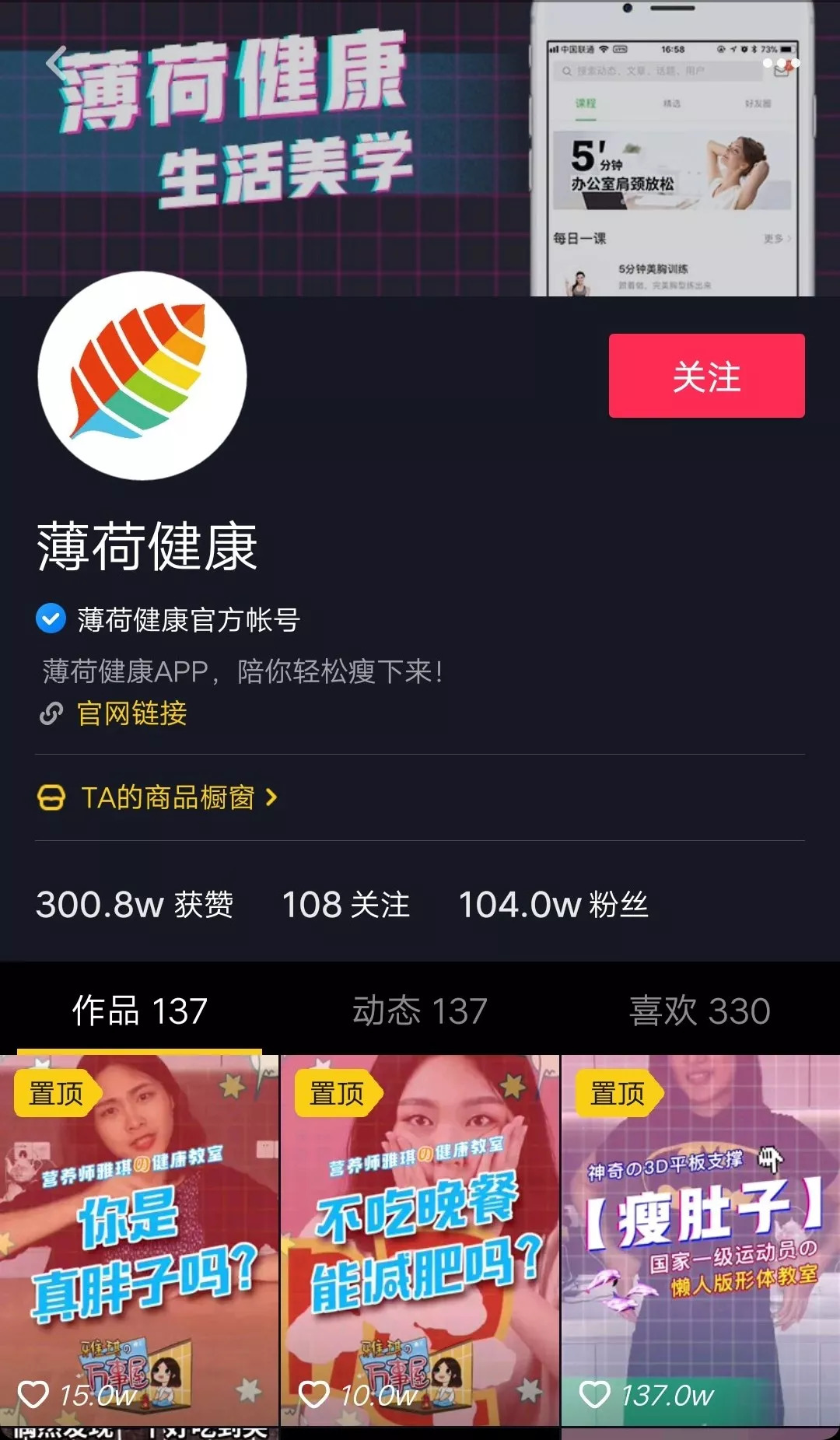The width and height of the screenshot is (840, 1440).
Task: View the 104.0w 粉丝 followers count
Action: [x=555, y=905]
